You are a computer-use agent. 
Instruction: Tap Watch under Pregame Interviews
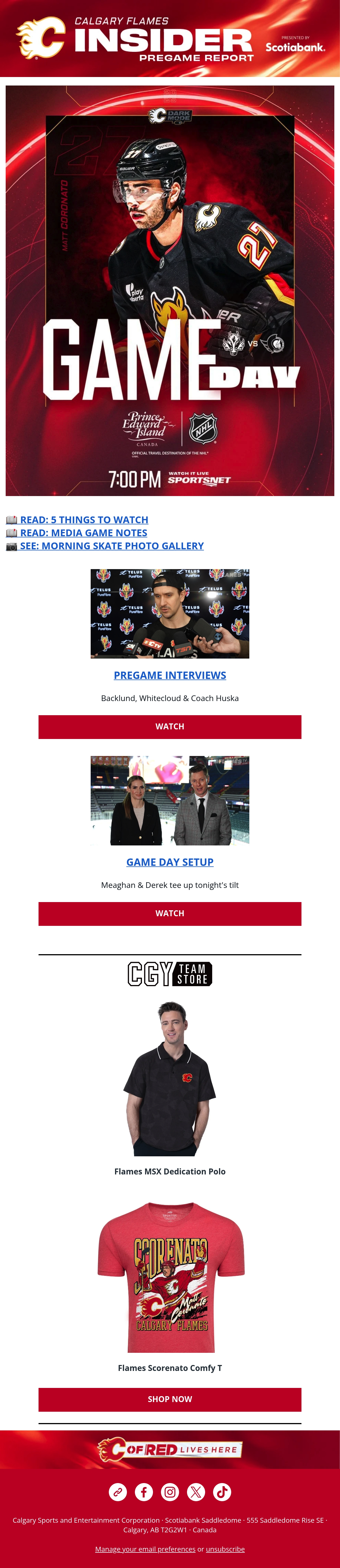click(170, 726)
